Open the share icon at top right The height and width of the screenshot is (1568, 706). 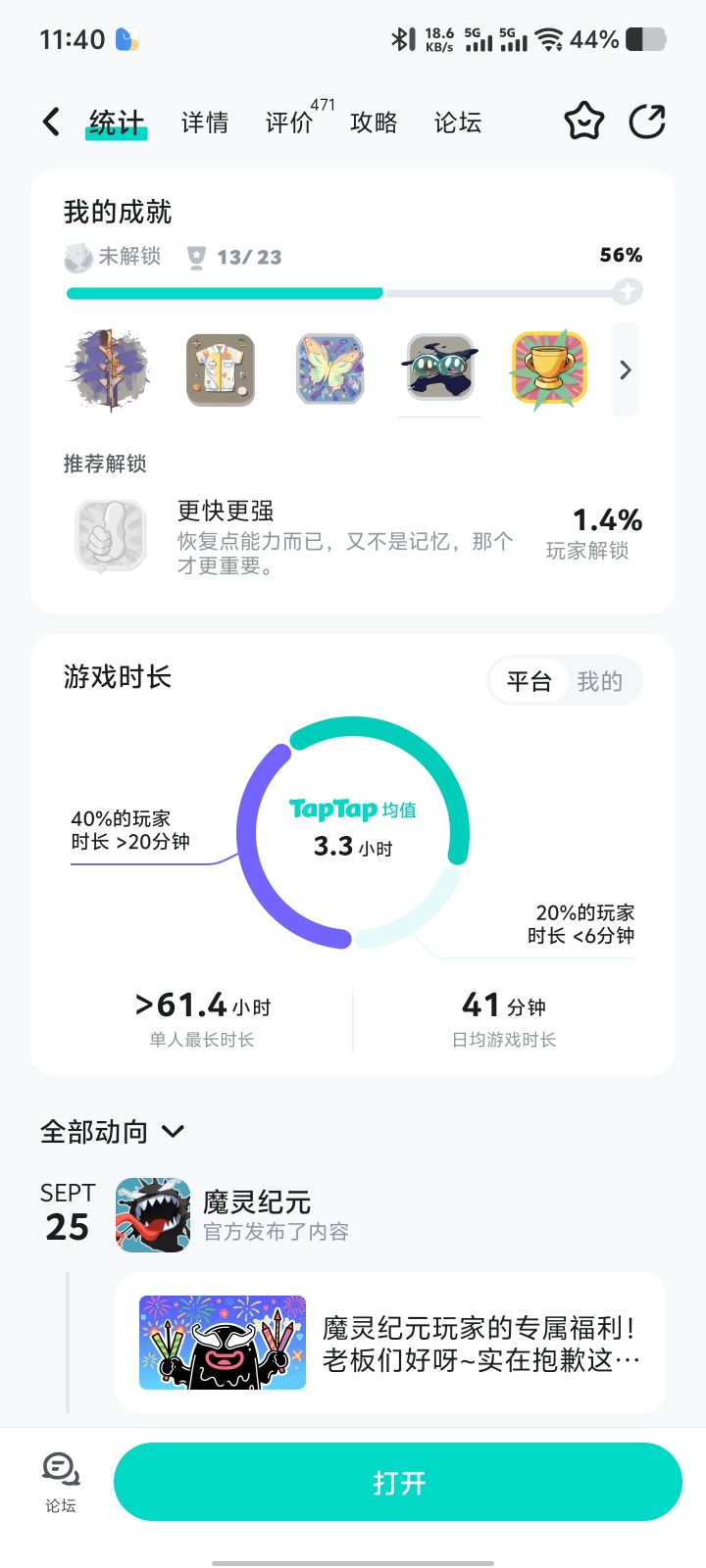647,121
